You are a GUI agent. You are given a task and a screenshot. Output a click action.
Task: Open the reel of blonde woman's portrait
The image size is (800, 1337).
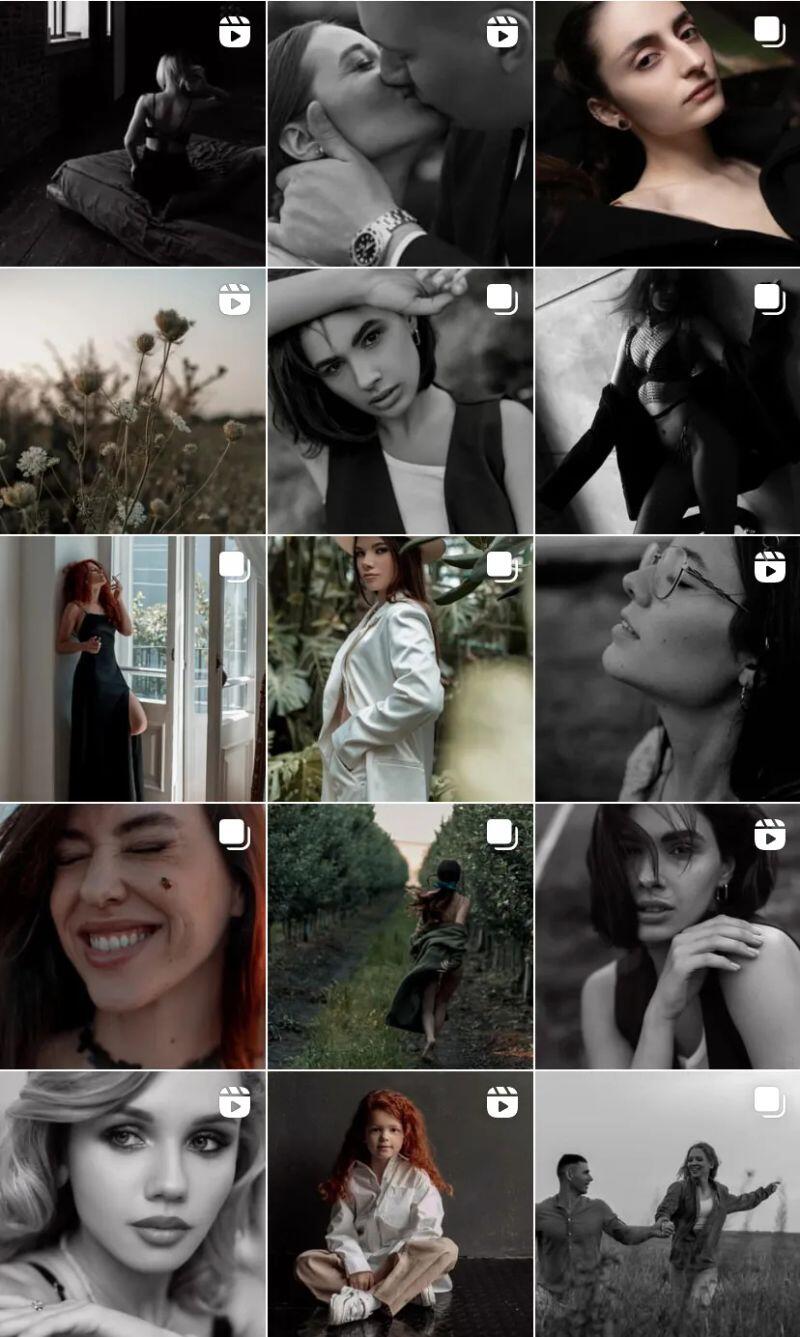132,1204
